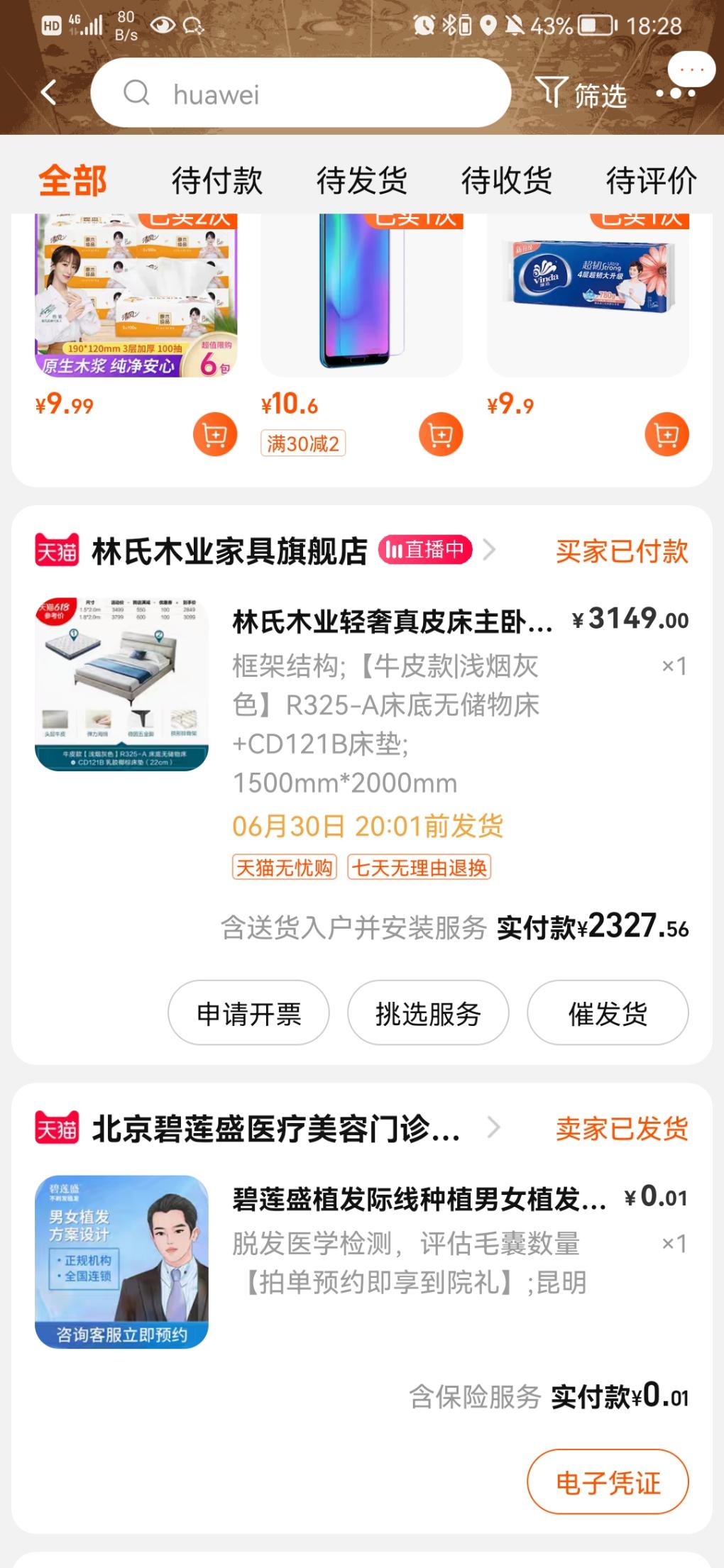The height and width of the screenshot is (1568, 724).
Task: Tap 申请开票 to request an invoice
Action: 248,1012
